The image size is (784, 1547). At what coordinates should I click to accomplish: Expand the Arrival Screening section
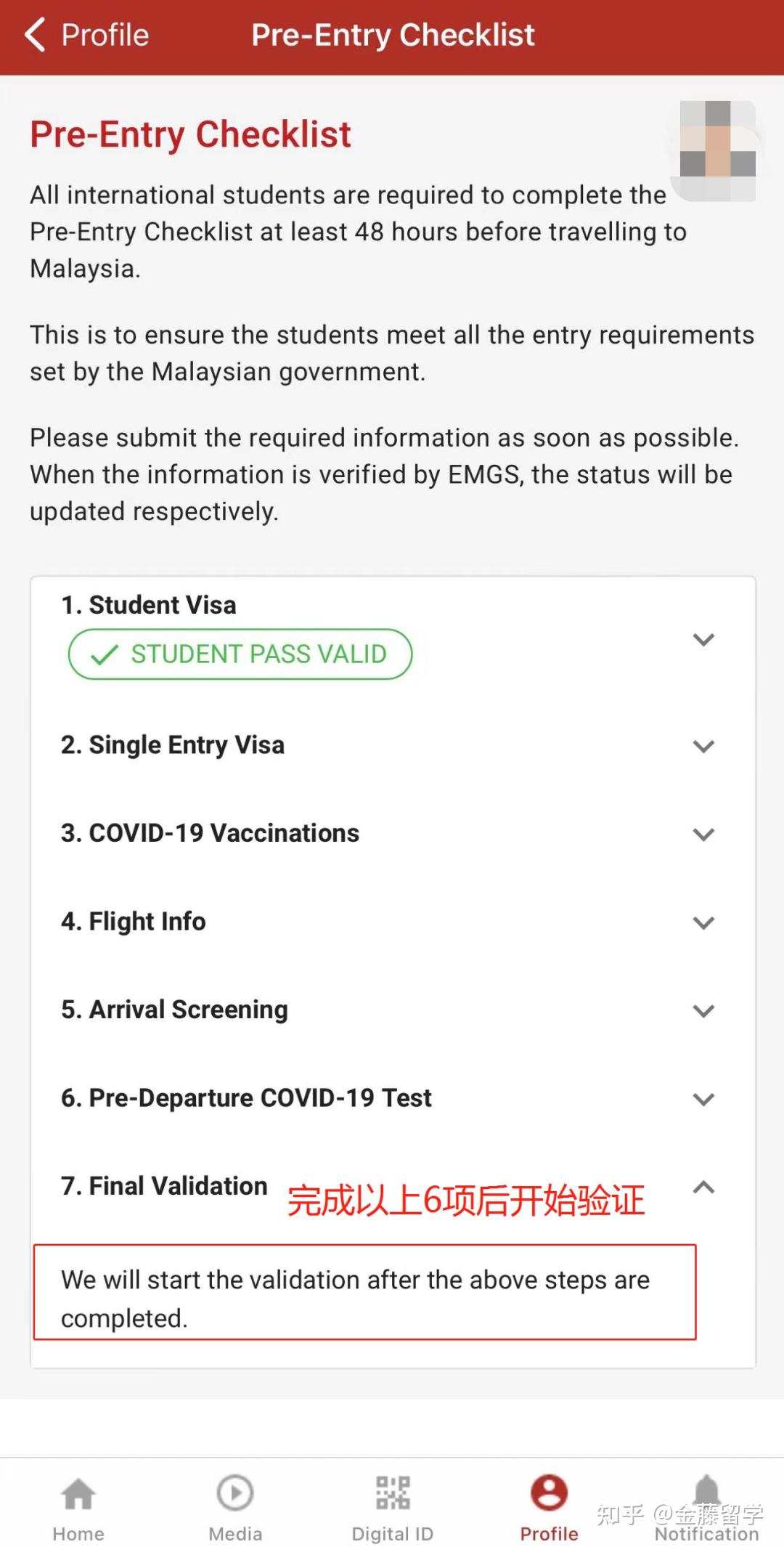[x=703, y=1011]
